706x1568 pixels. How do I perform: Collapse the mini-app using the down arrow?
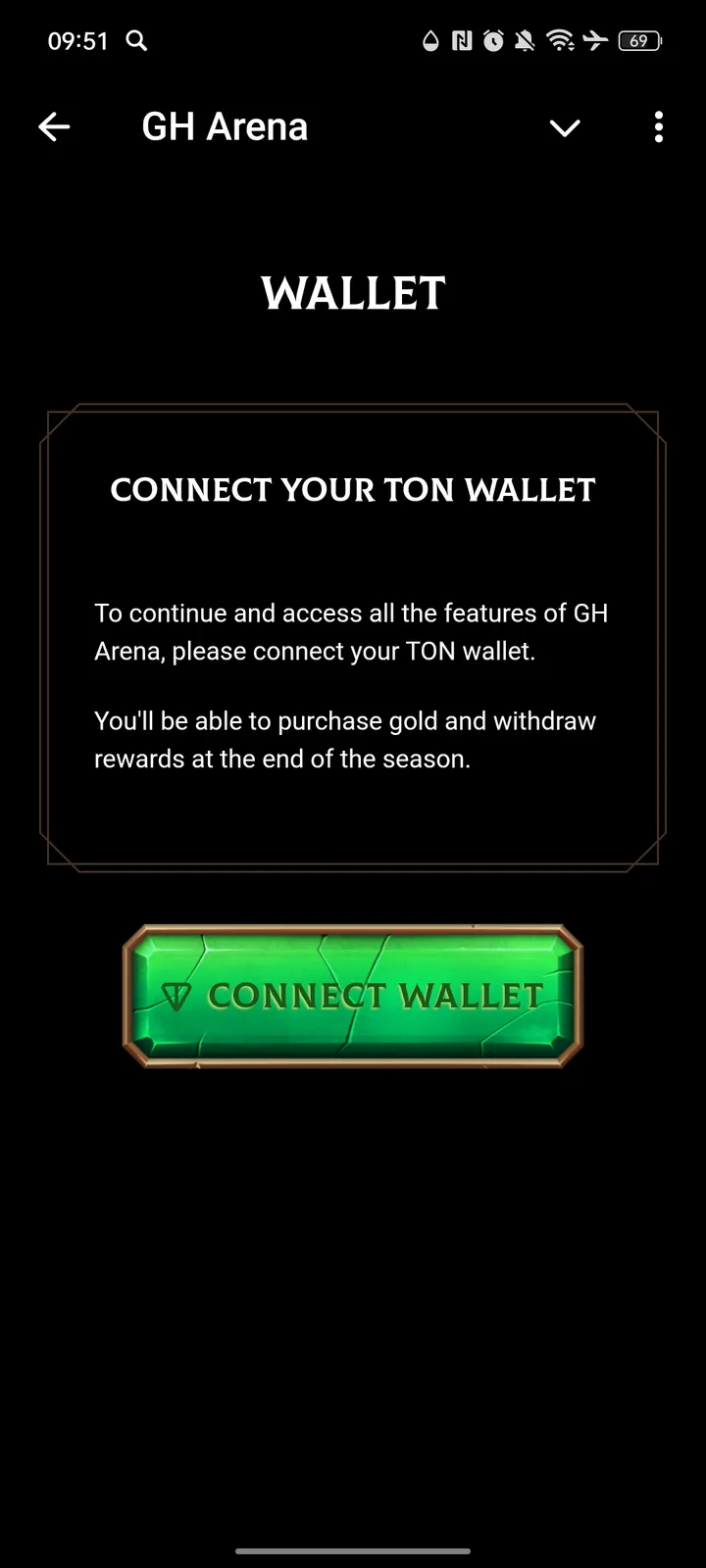(566, 127)
